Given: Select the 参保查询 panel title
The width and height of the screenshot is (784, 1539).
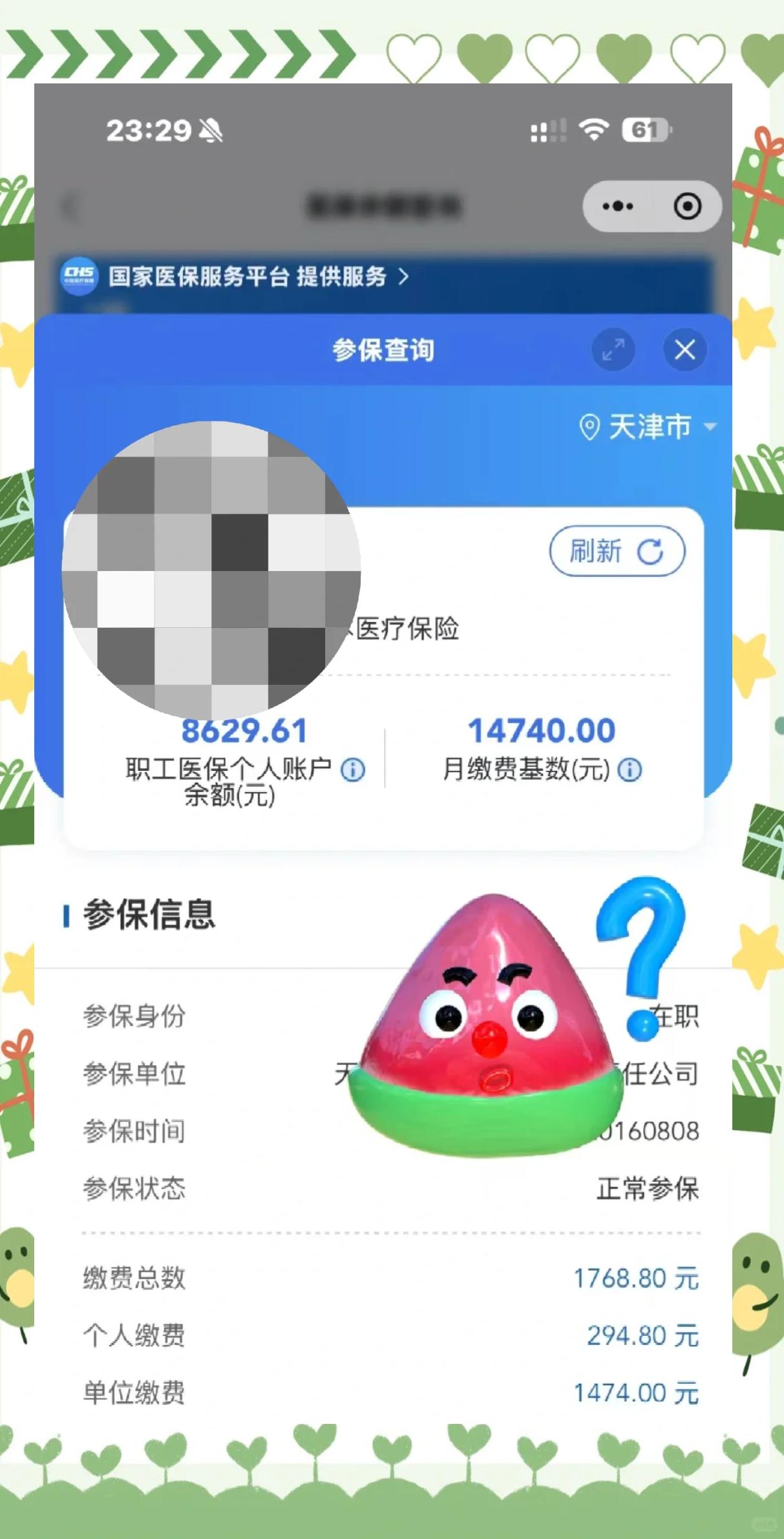Looking at the screenshot, I should point(384,350).
